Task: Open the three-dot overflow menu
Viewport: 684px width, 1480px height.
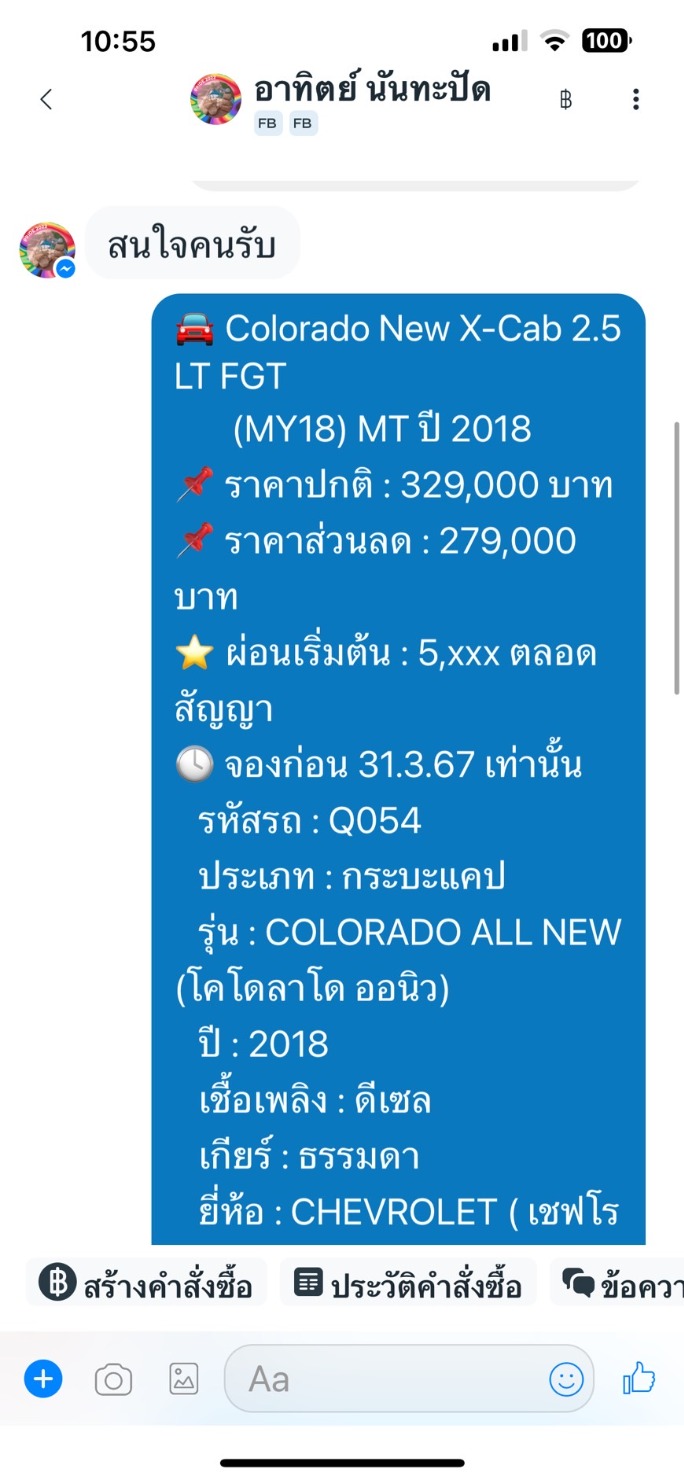Action: click(x=636, y=99)
